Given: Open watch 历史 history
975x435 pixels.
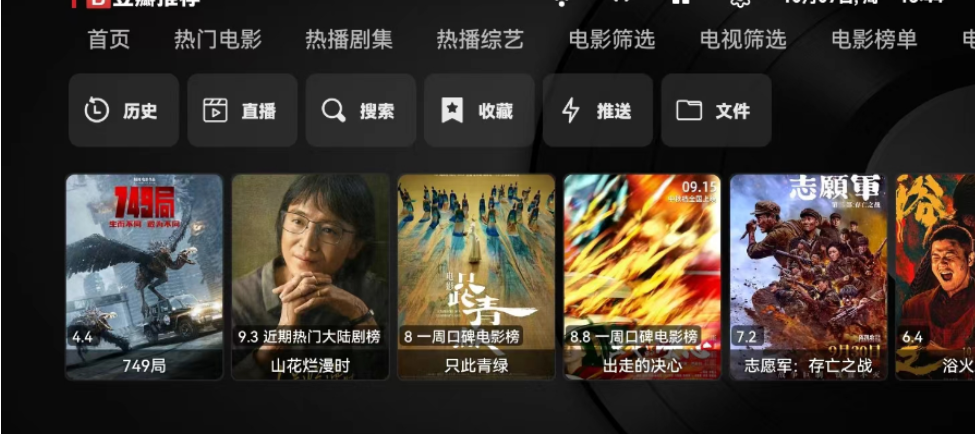Looking at the screenshot, I should (123, 111).
